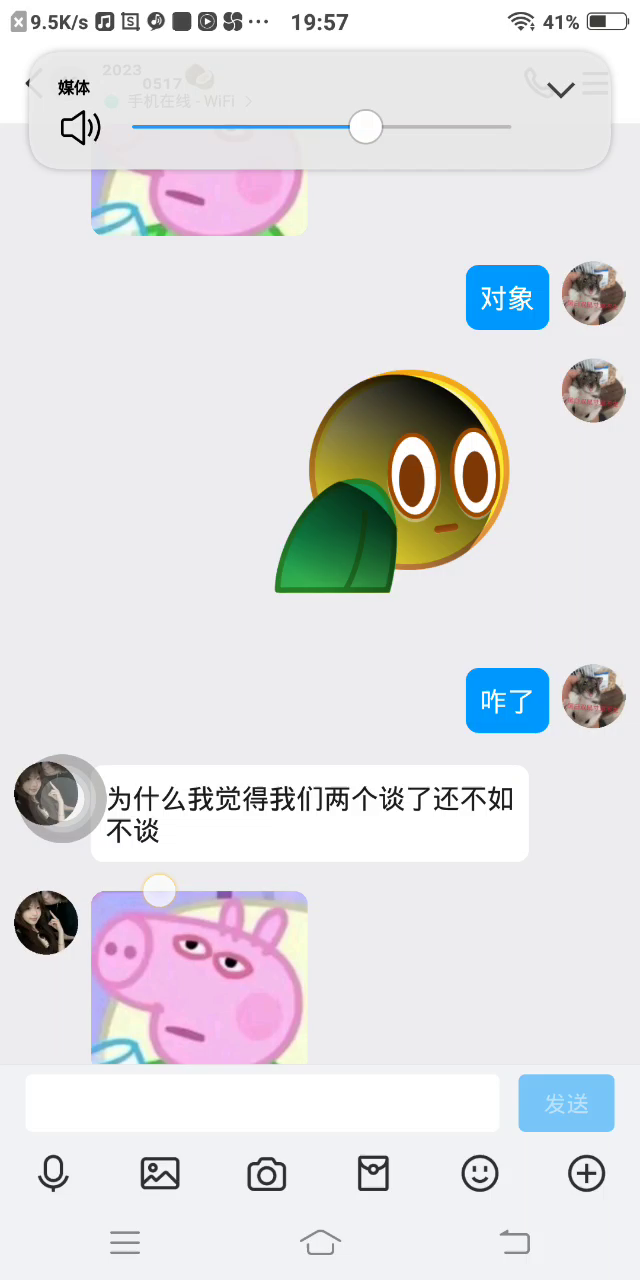Image resolution: width=640 pixels, height=1280 pixels.
Task: Go to the system home screen
Action: coord(320,1242)
